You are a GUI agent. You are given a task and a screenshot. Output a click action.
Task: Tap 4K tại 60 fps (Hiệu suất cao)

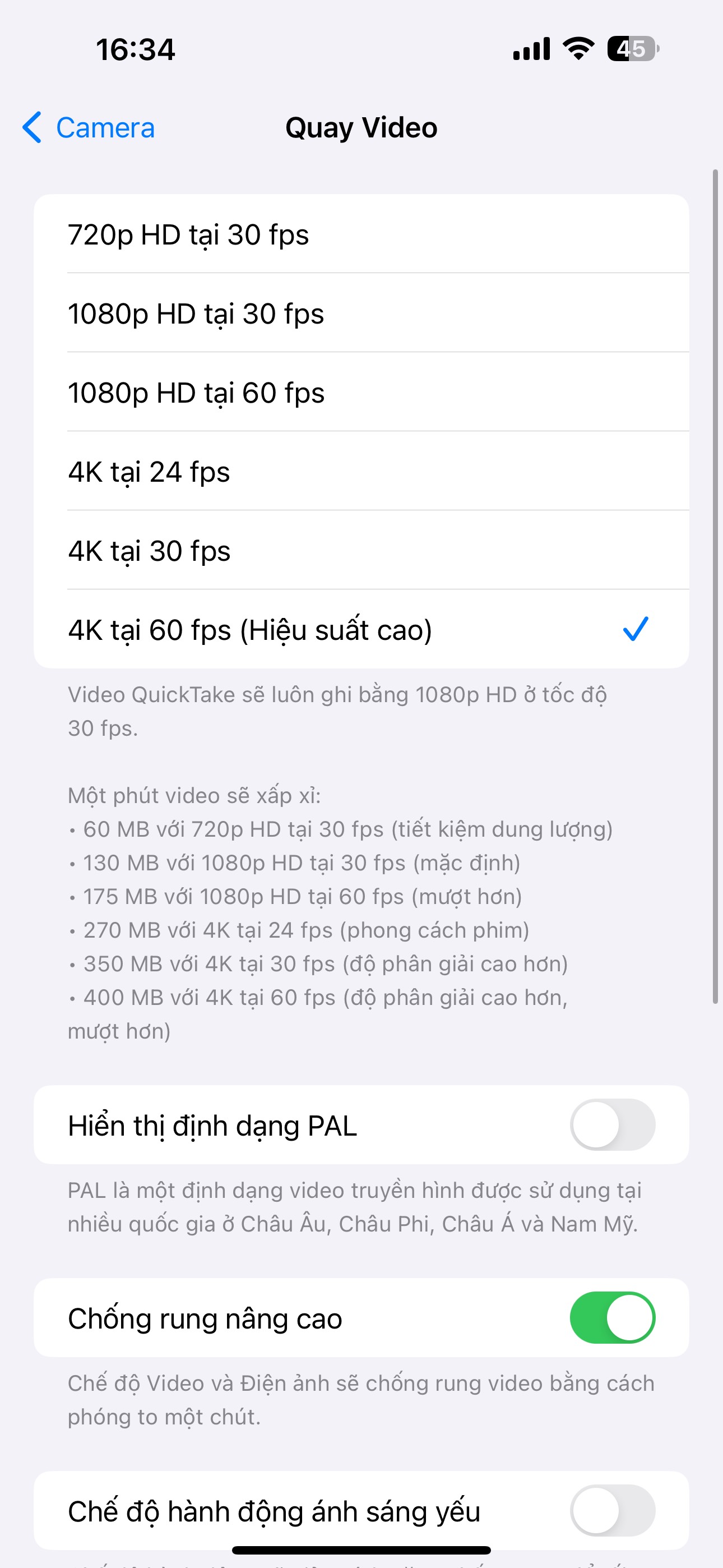[x=361, y=629]
